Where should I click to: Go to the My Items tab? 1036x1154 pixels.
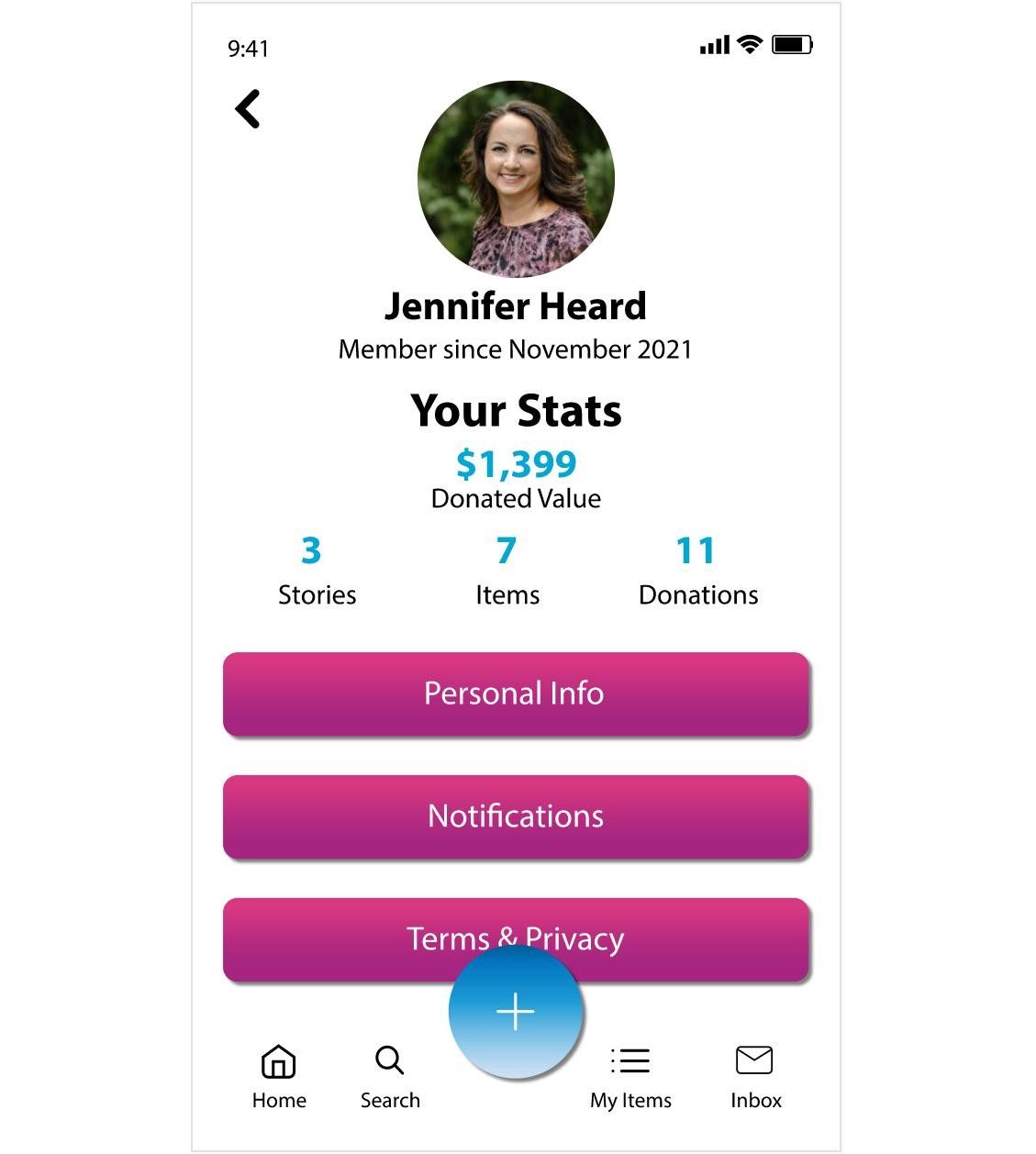[x=630, y=1074]
